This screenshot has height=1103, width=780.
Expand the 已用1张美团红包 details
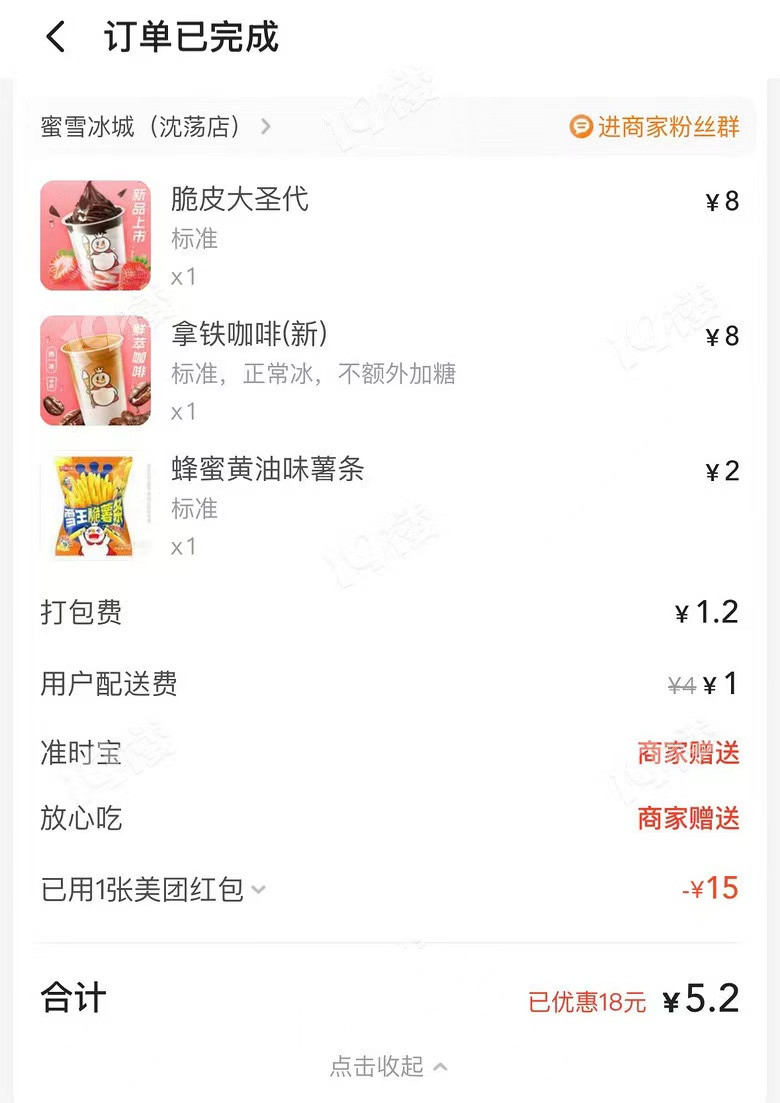[153, 889]
